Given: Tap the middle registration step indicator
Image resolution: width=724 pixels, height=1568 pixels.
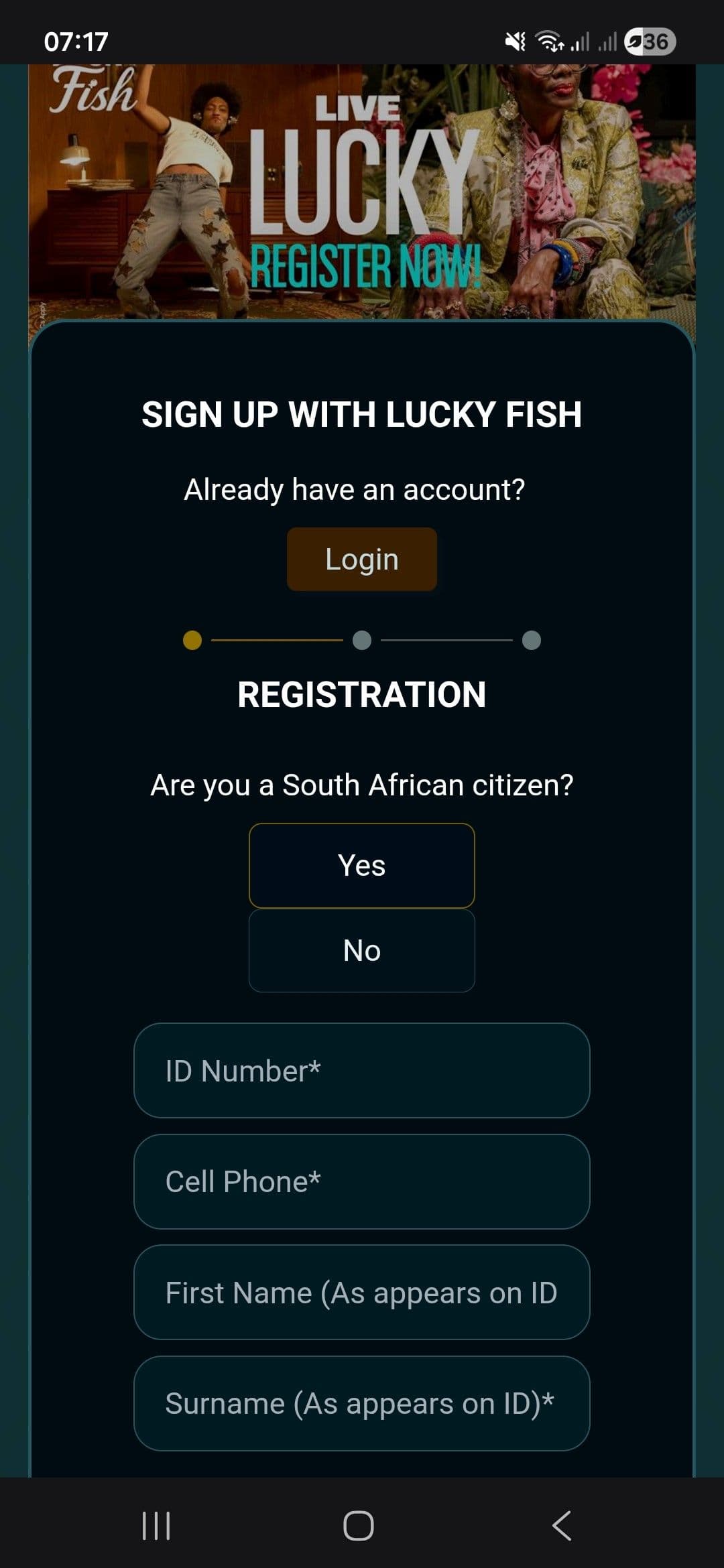Looking at the screenshot, I should point(362,640).
